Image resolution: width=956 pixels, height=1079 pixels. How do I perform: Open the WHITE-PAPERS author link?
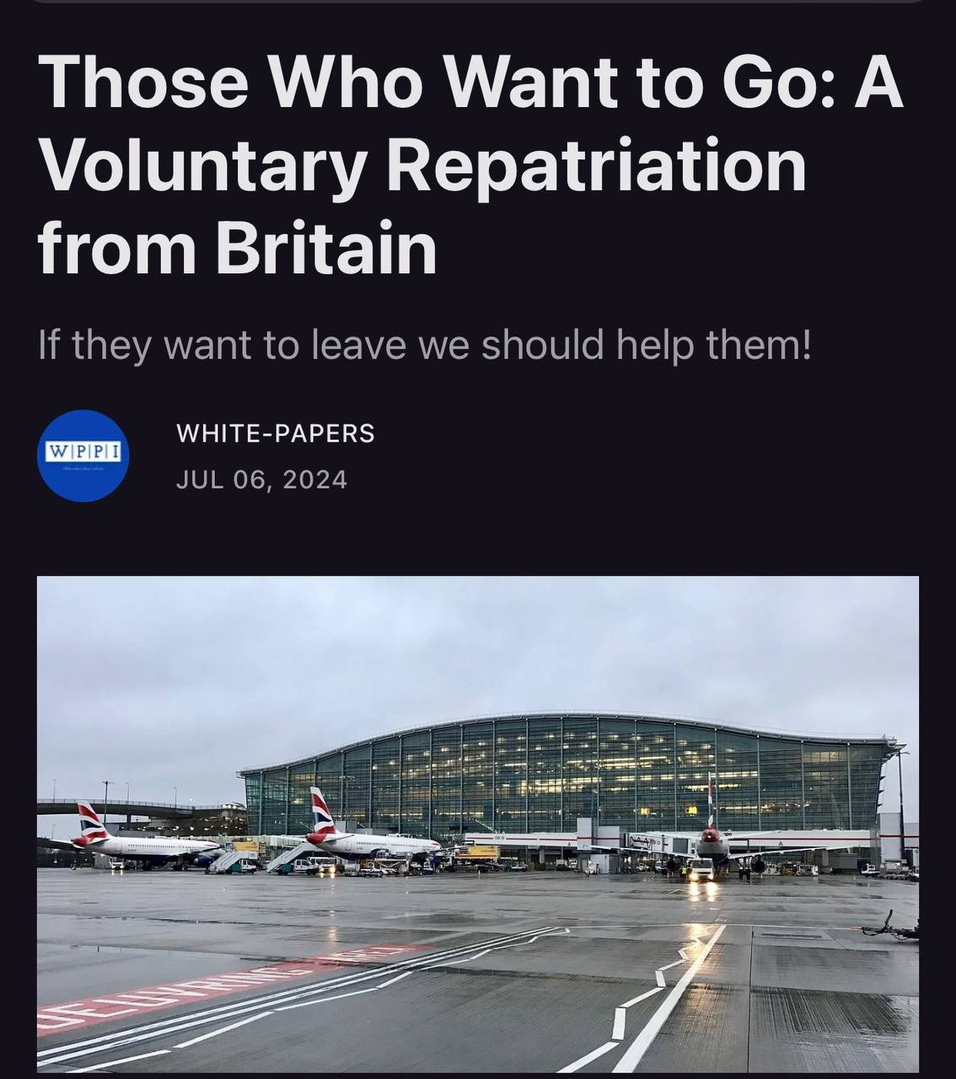click(x=275, y=433)
